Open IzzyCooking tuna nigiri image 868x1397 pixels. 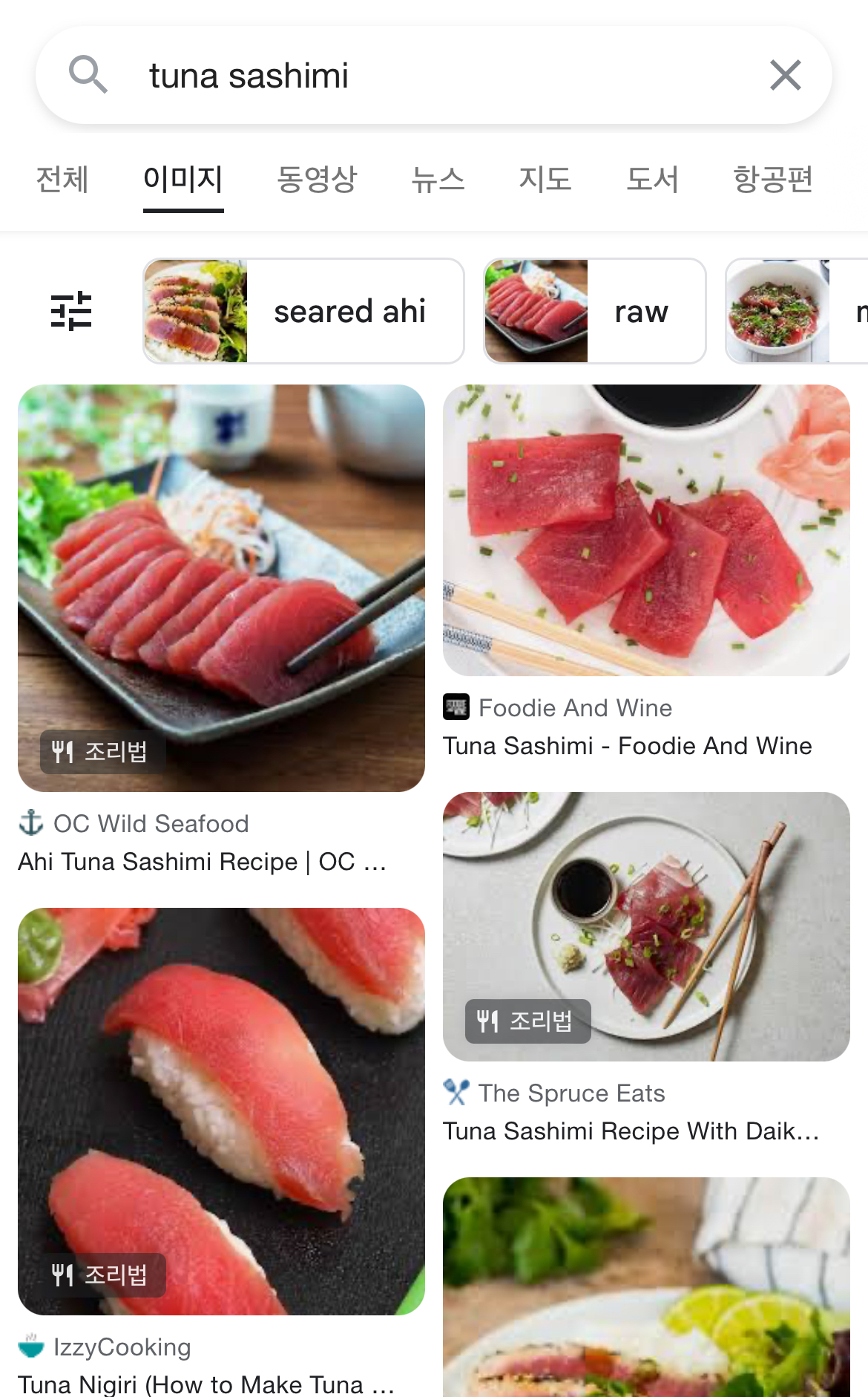221,1110
